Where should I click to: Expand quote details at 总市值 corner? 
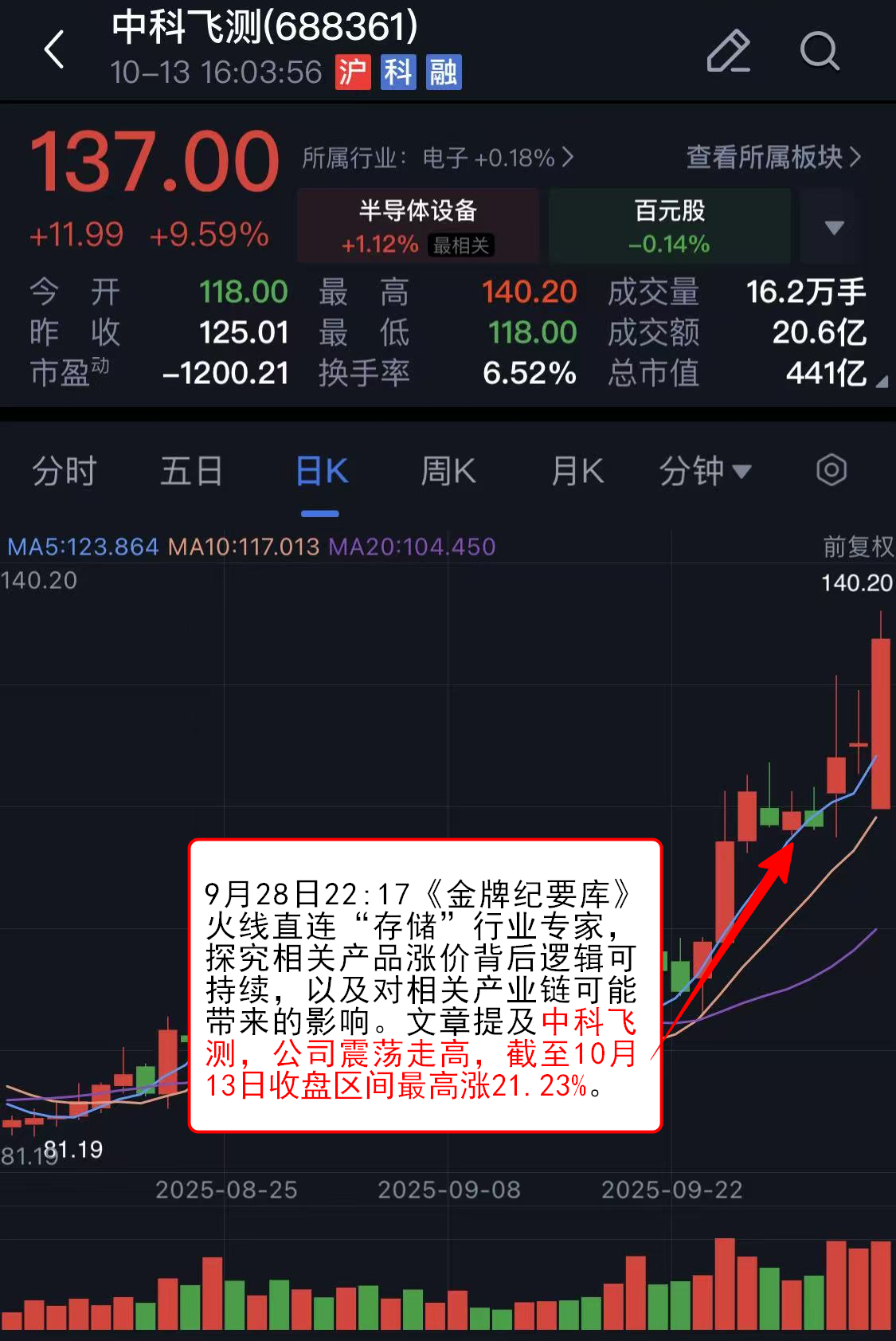(x=880, y=383)
